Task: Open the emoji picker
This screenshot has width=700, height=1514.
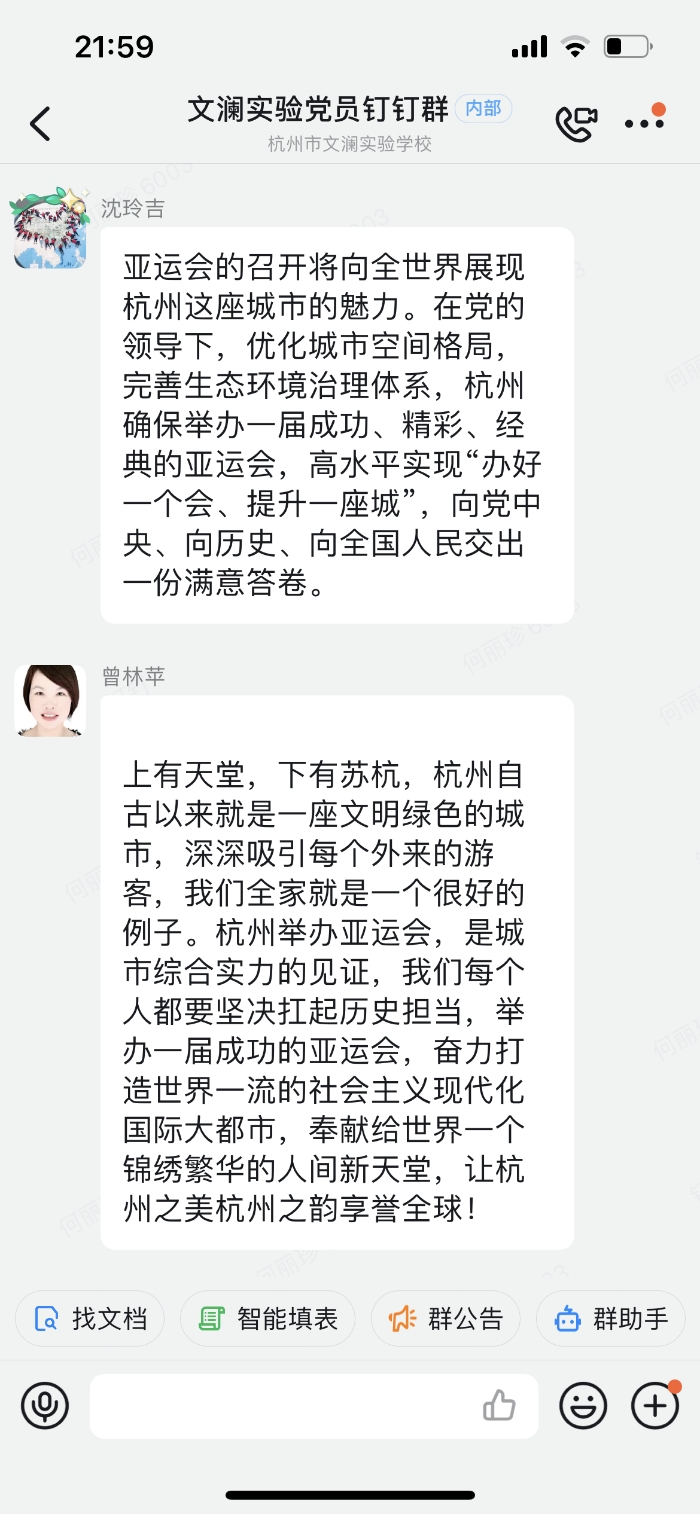Action: tap(583, 1406)
